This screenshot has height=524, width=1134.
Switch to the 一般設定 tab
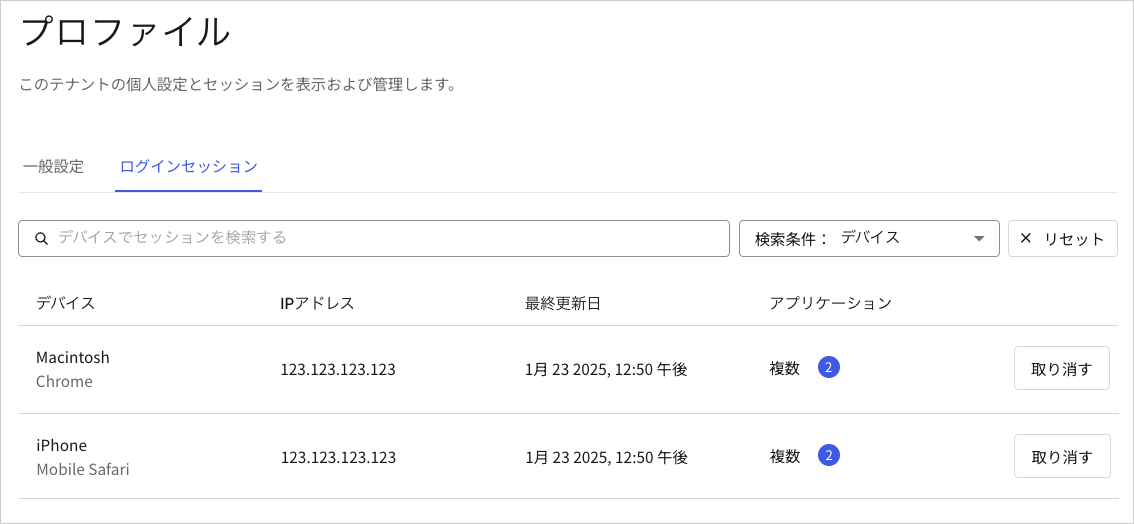[x=53, y=166]
